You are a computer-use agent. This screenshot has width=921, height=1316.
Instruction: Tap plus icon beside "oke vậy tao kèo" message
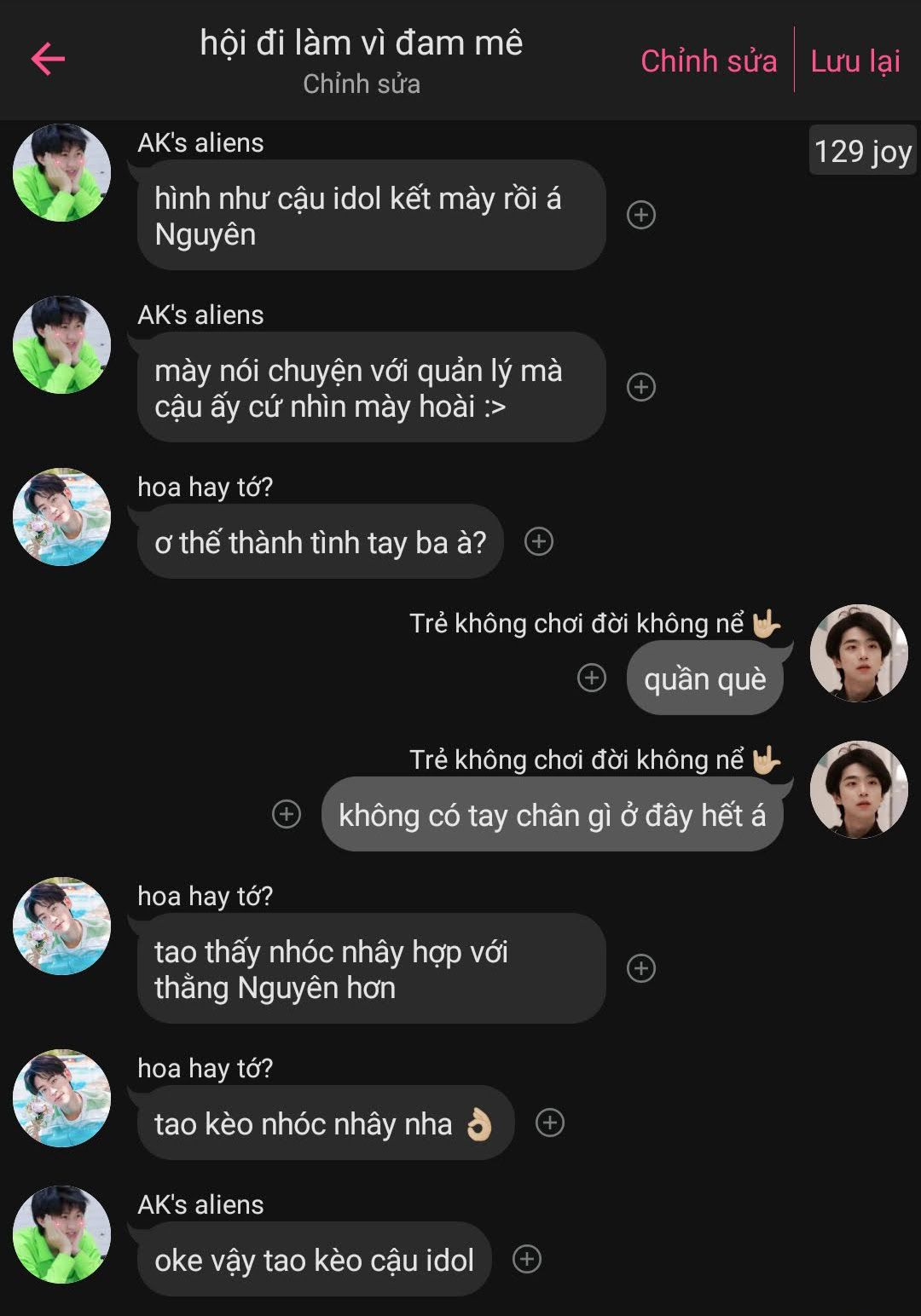point(527,1259)
